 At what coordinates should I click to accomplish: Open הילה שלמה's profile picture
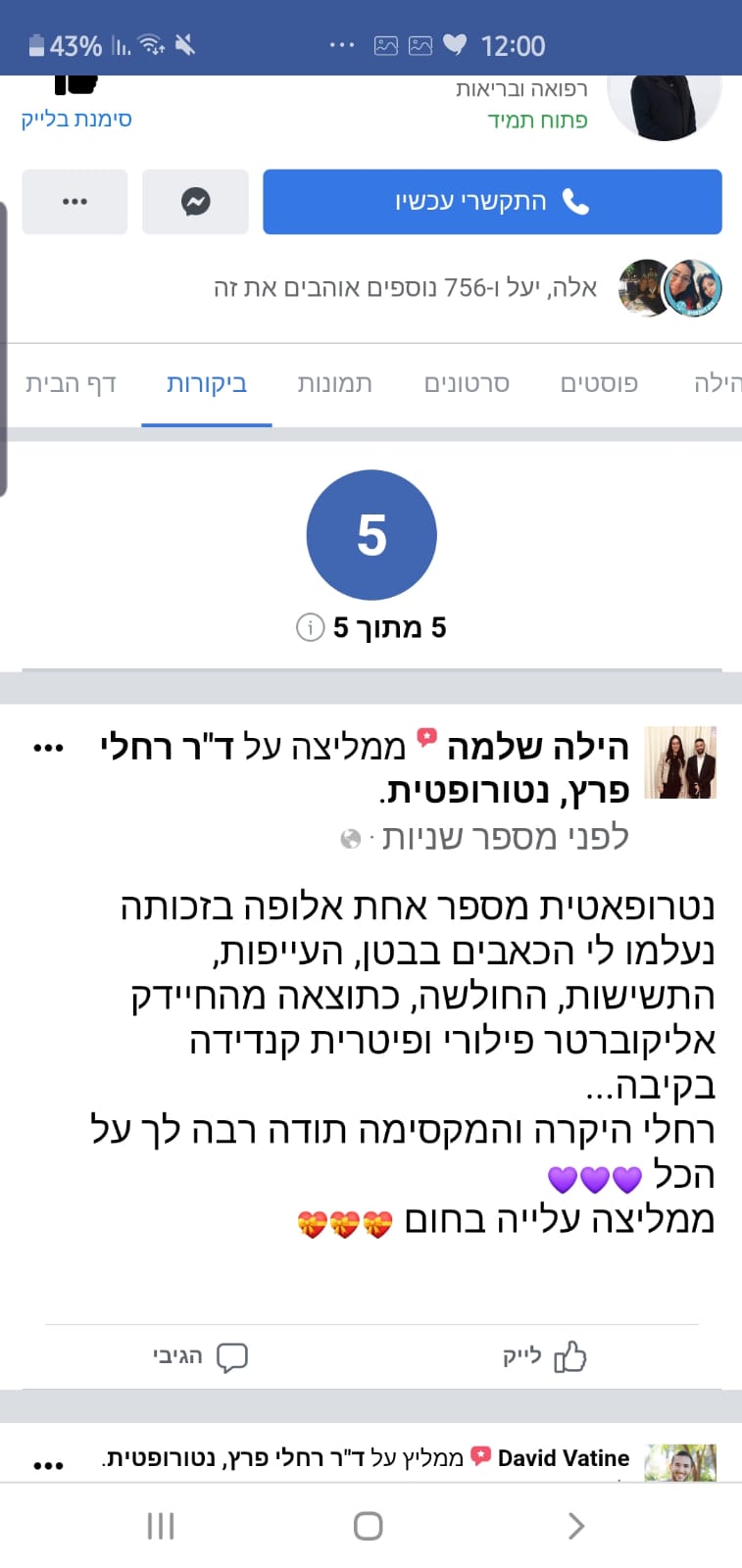pos(680,762)
